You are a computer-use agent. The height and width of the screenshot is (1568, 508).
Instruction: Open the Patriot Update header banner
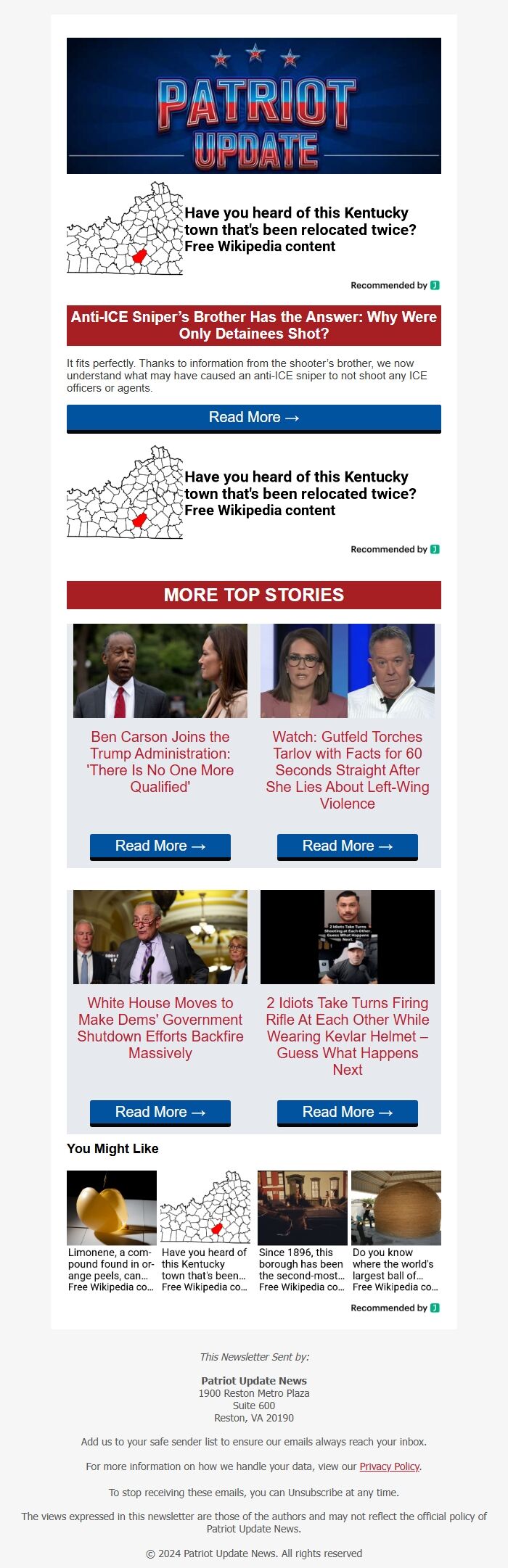point(253,106)
